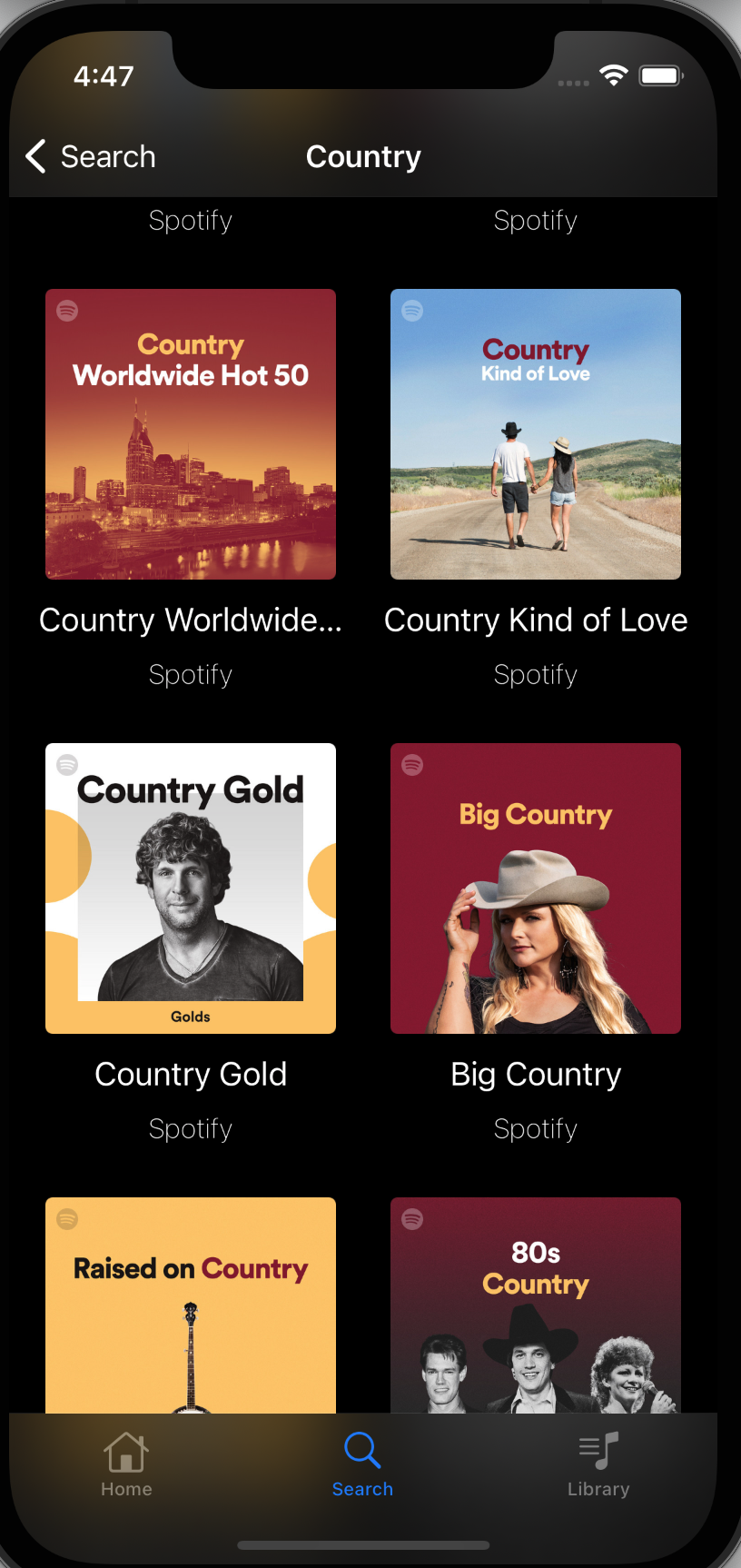Image resolution: width=741 pixels, height=1568 pixels.
Task: Tap the Spotify label under Country Gold
Action: click(190, 1128)
